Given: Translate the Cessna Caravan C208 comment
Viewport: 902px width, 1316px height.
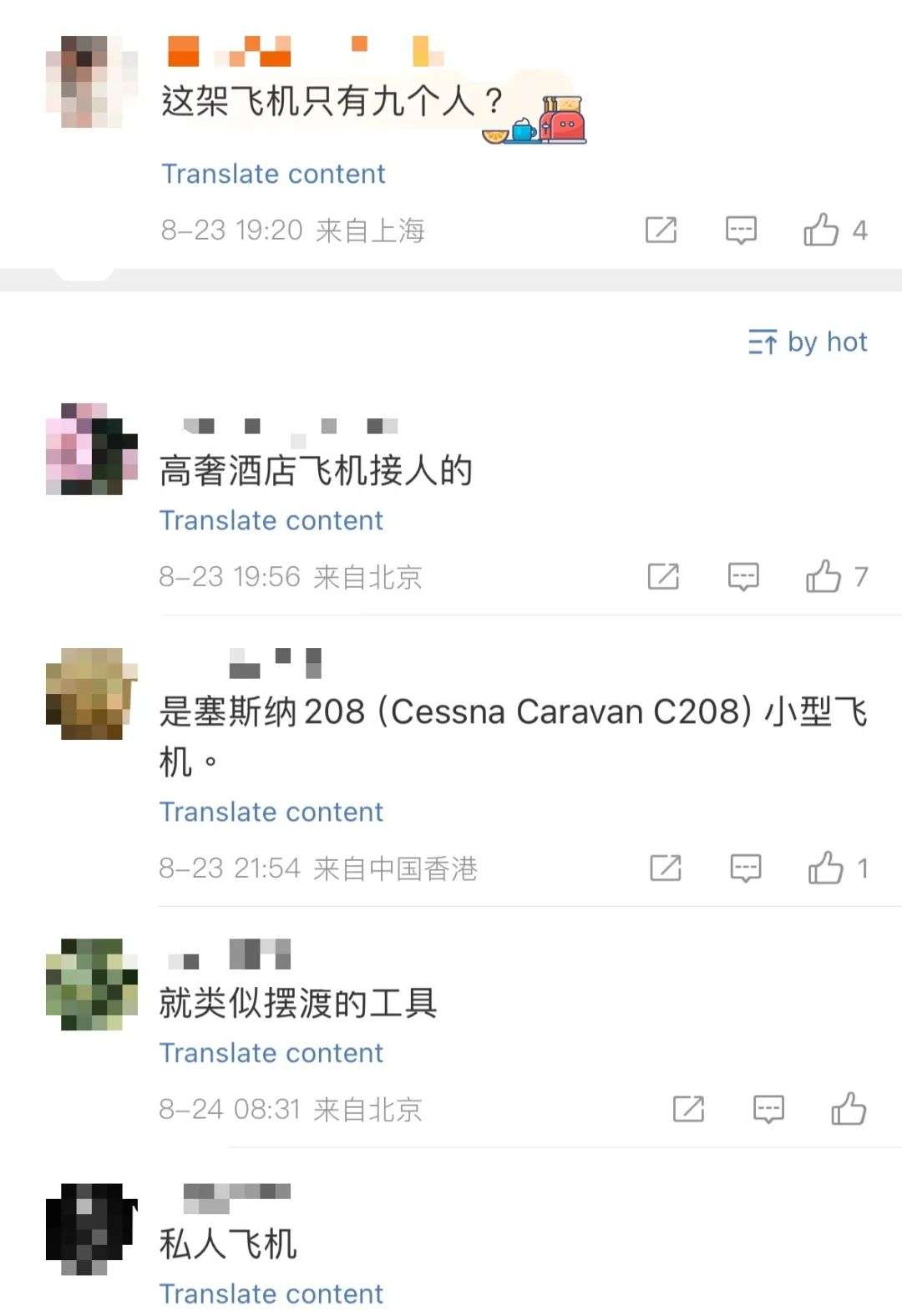Looking at the screenshot, I should (271, 812).
